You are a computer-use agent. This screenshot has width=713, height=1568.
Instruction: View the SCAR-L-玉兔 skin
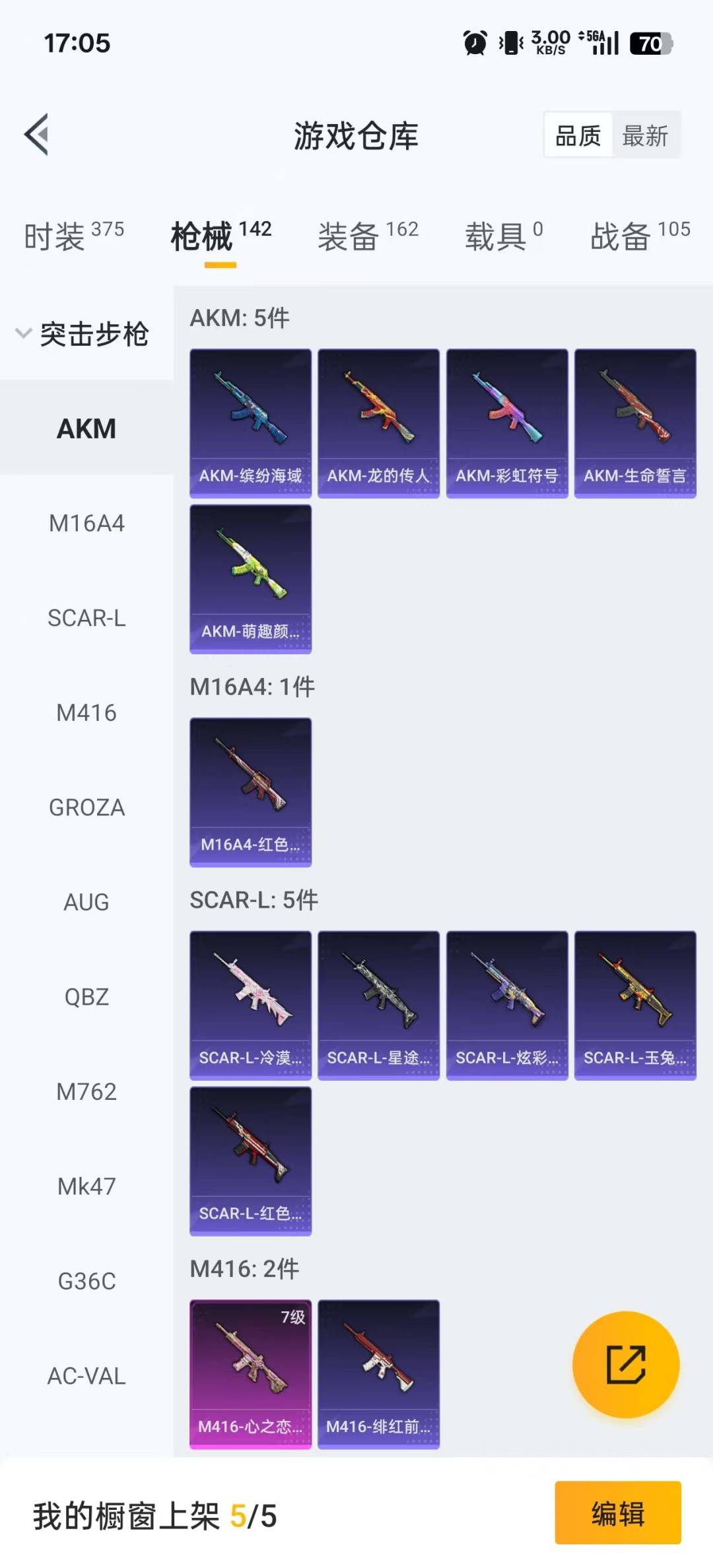635,1005
